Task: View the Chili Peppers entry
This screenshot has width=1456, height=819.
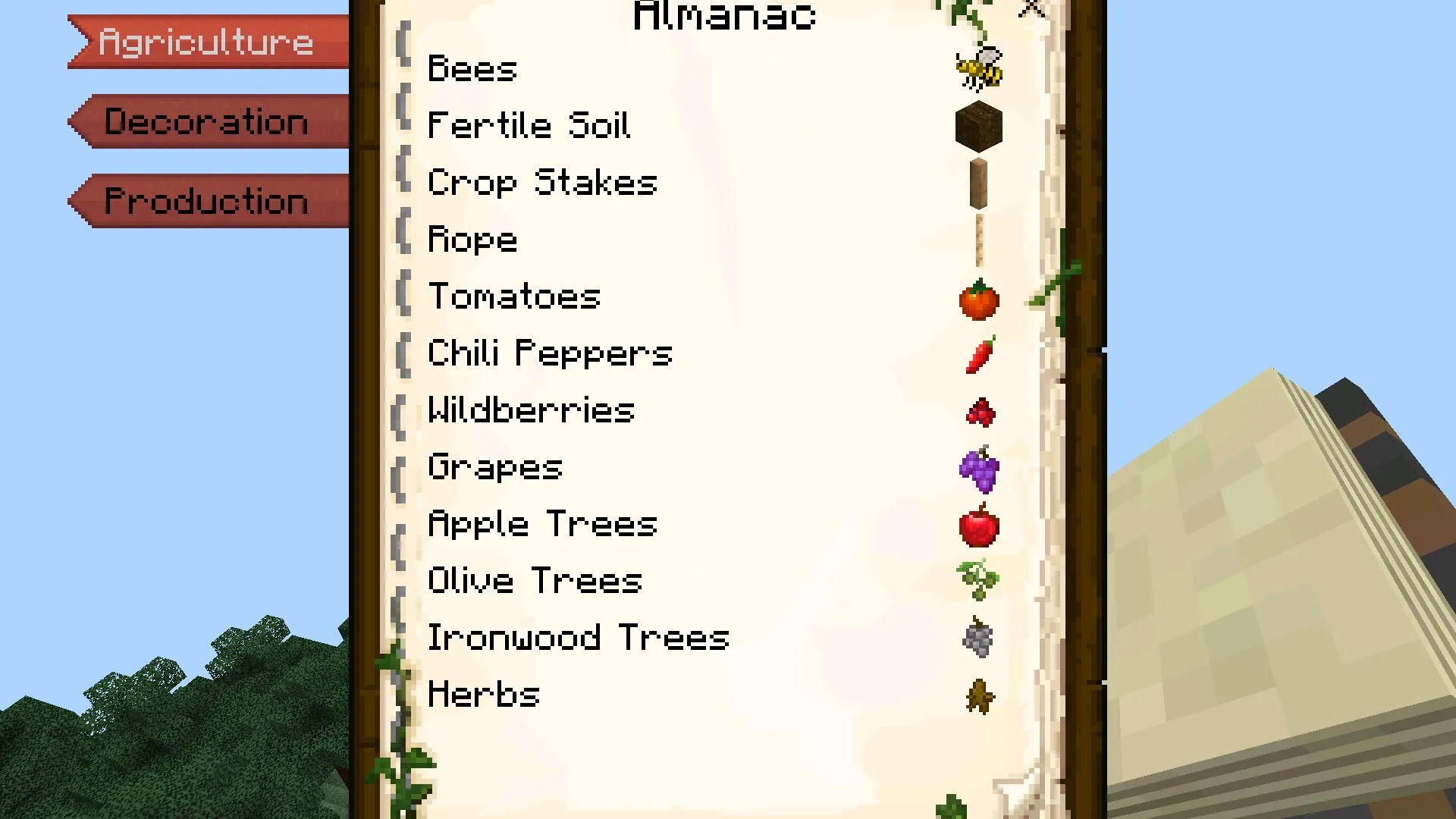Action: (550, 353)
